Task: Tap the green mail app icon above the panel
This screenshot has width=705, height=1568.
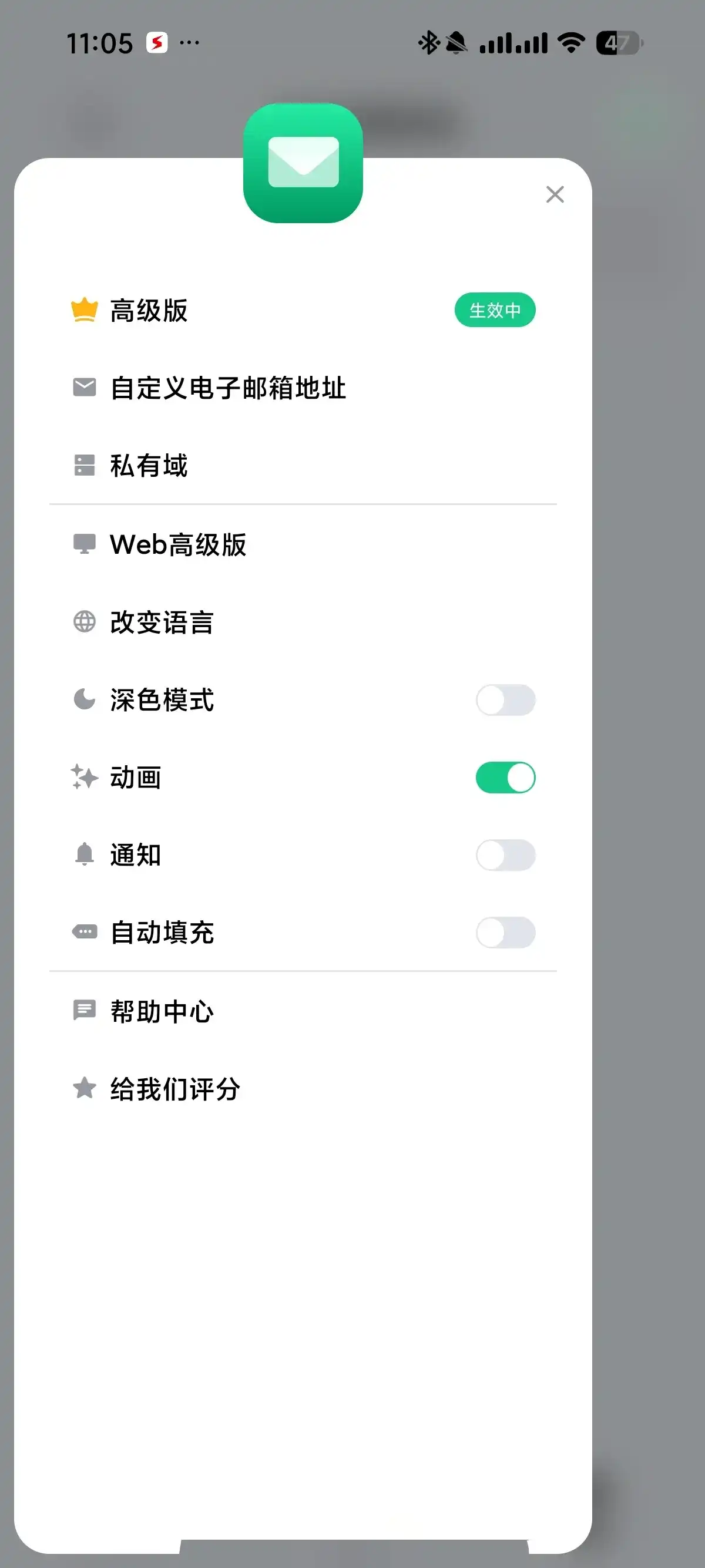Action: (x=303, y=163)
